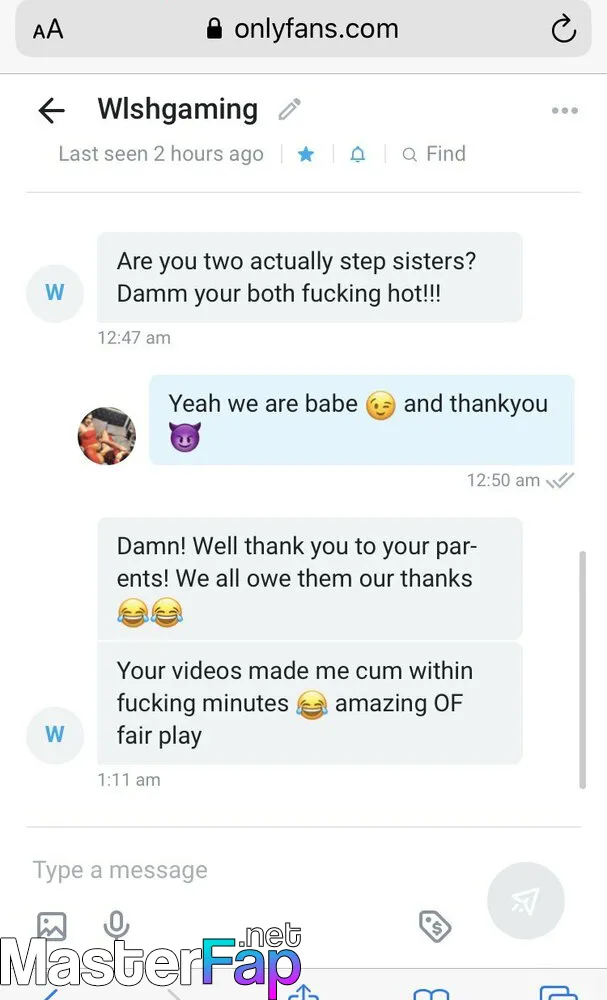Tap the notification bell icon
This screenshot has height=1000, width=607.
[x=358, y=154]
